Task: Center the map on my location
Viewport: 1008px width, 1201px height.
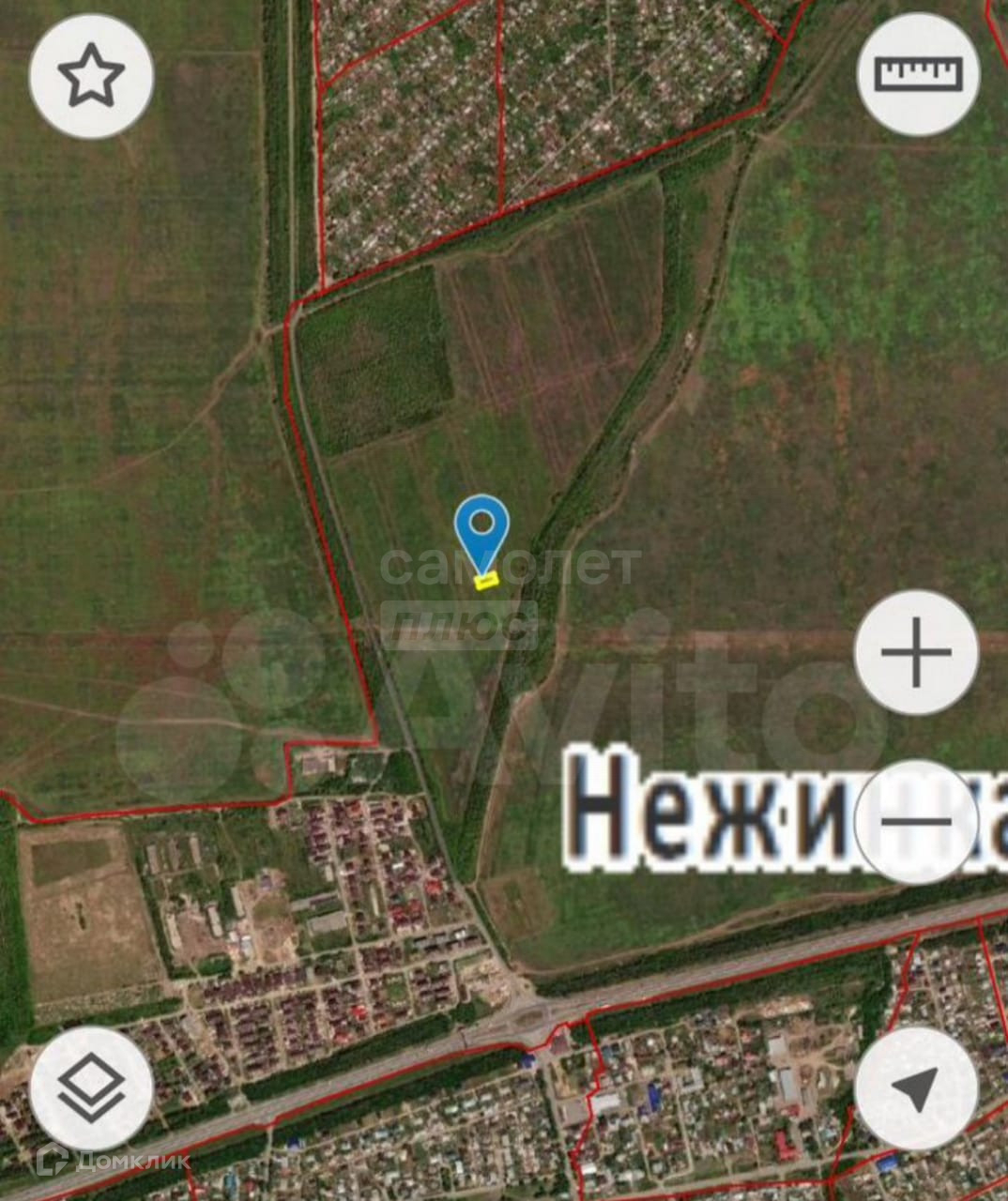Action: pyautogui.click(x=917, y=1088)
